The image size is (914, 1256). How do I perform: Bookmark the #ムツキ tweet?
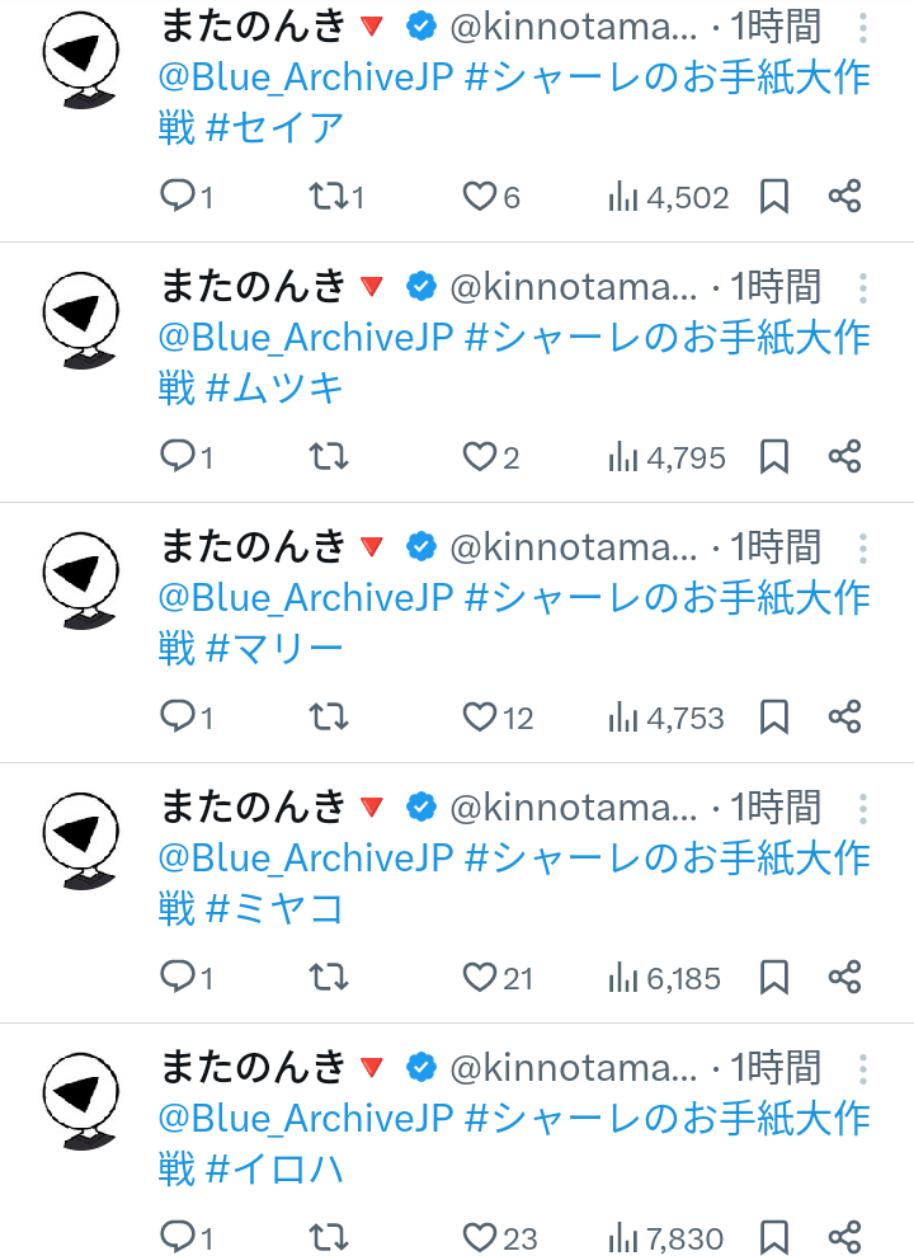774,458
